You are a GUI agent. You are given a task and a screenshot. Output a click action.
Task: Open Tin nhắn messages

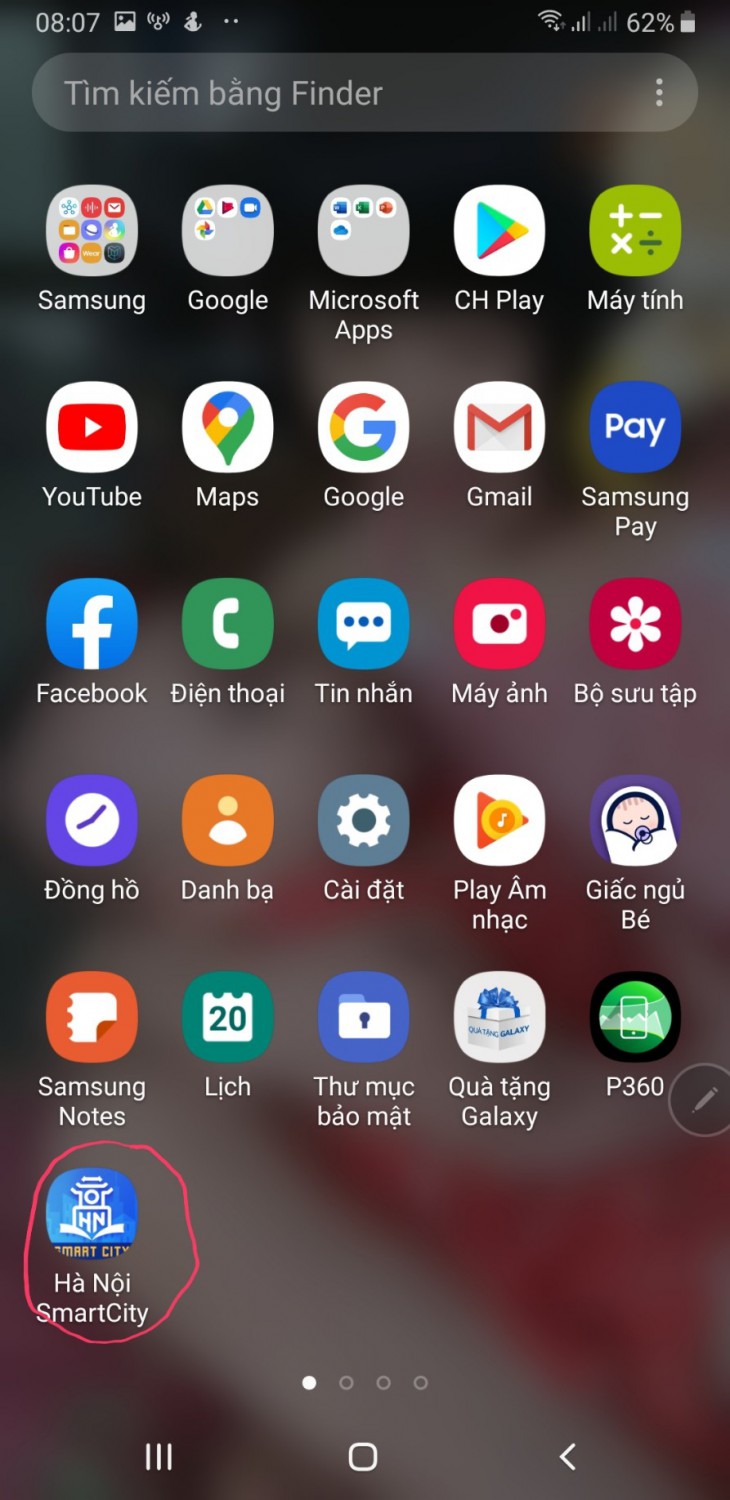coord(364,624)
